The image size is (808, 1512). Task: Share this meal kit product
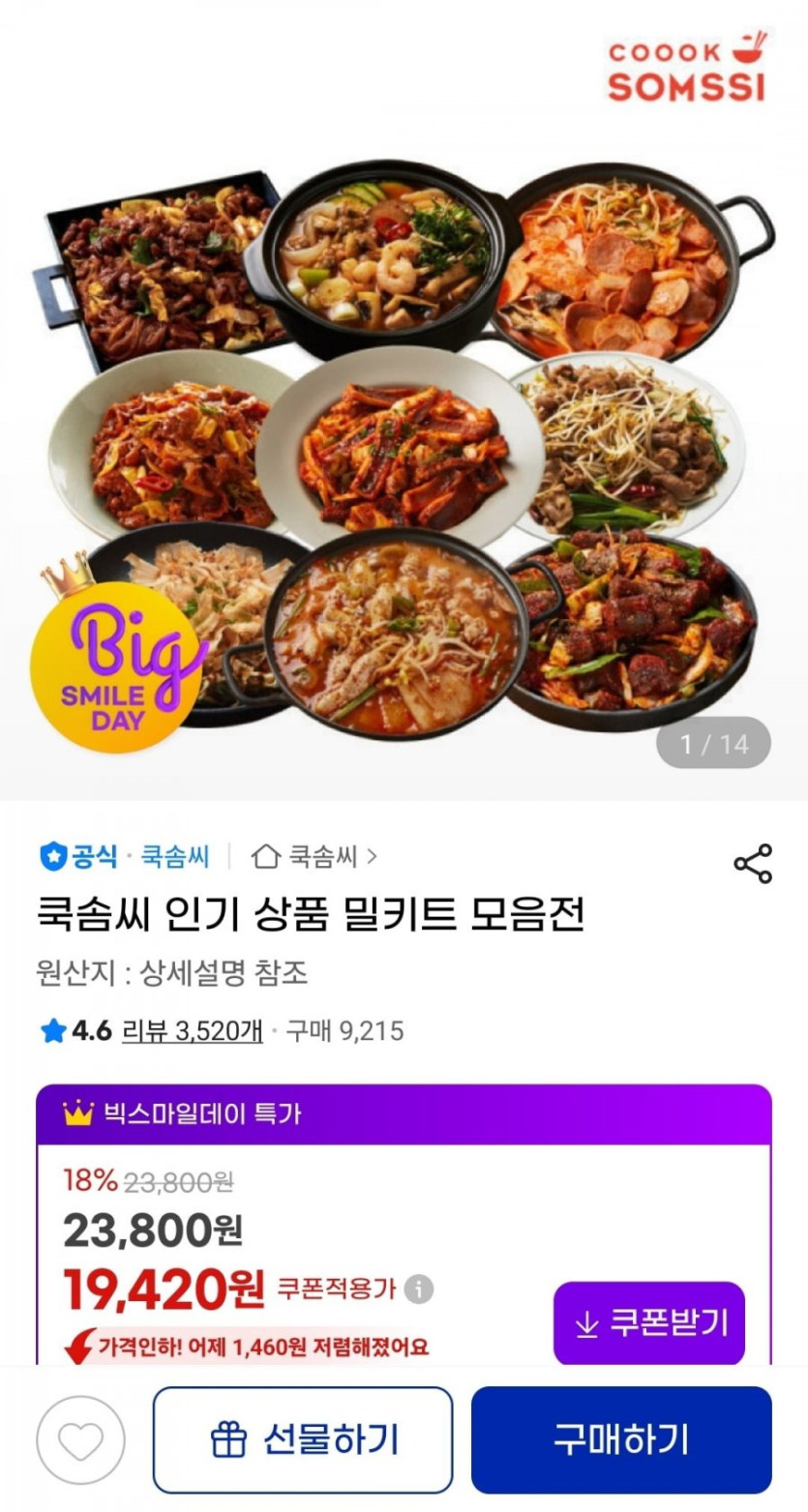753,863
